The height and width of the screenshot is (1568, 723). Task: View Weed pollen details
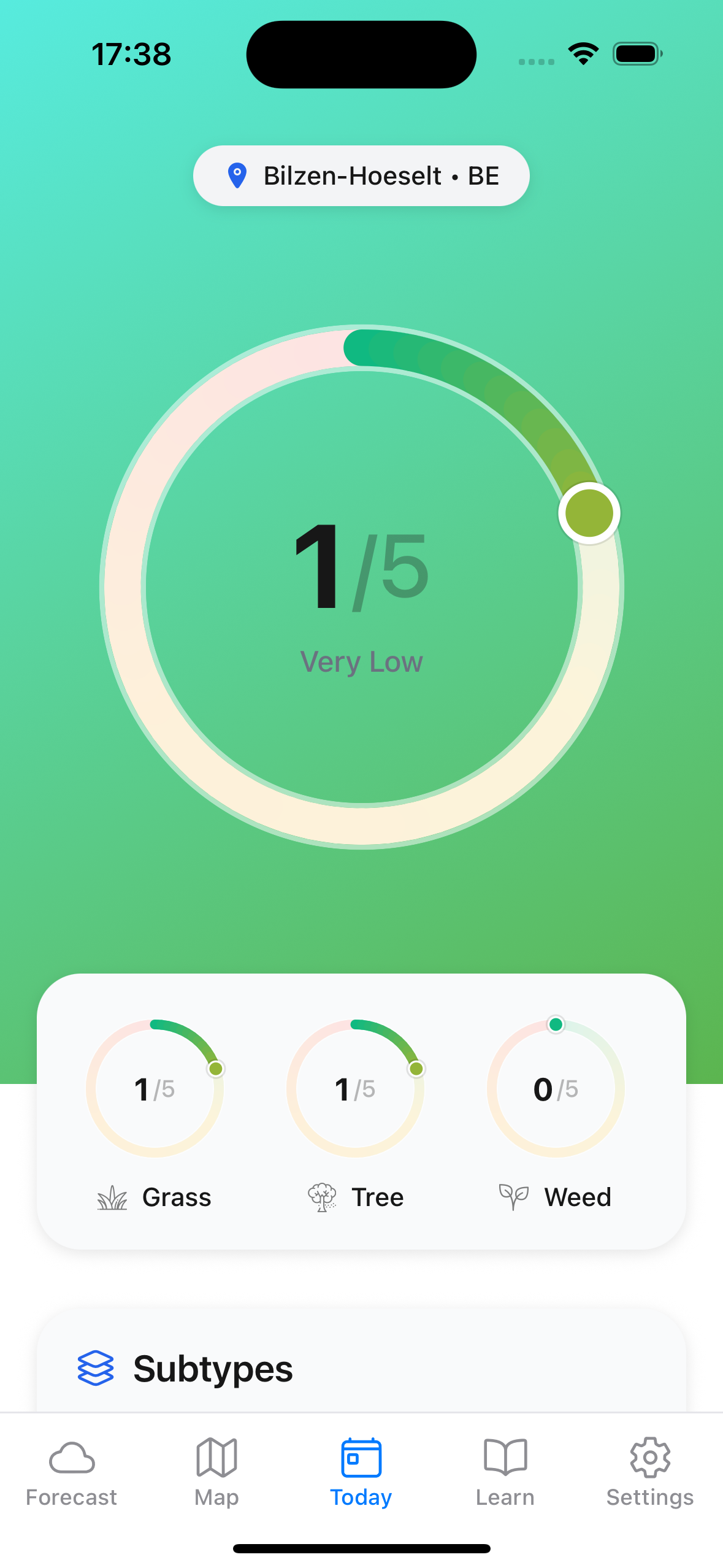pyautogui.click(x=556, y=1110)
